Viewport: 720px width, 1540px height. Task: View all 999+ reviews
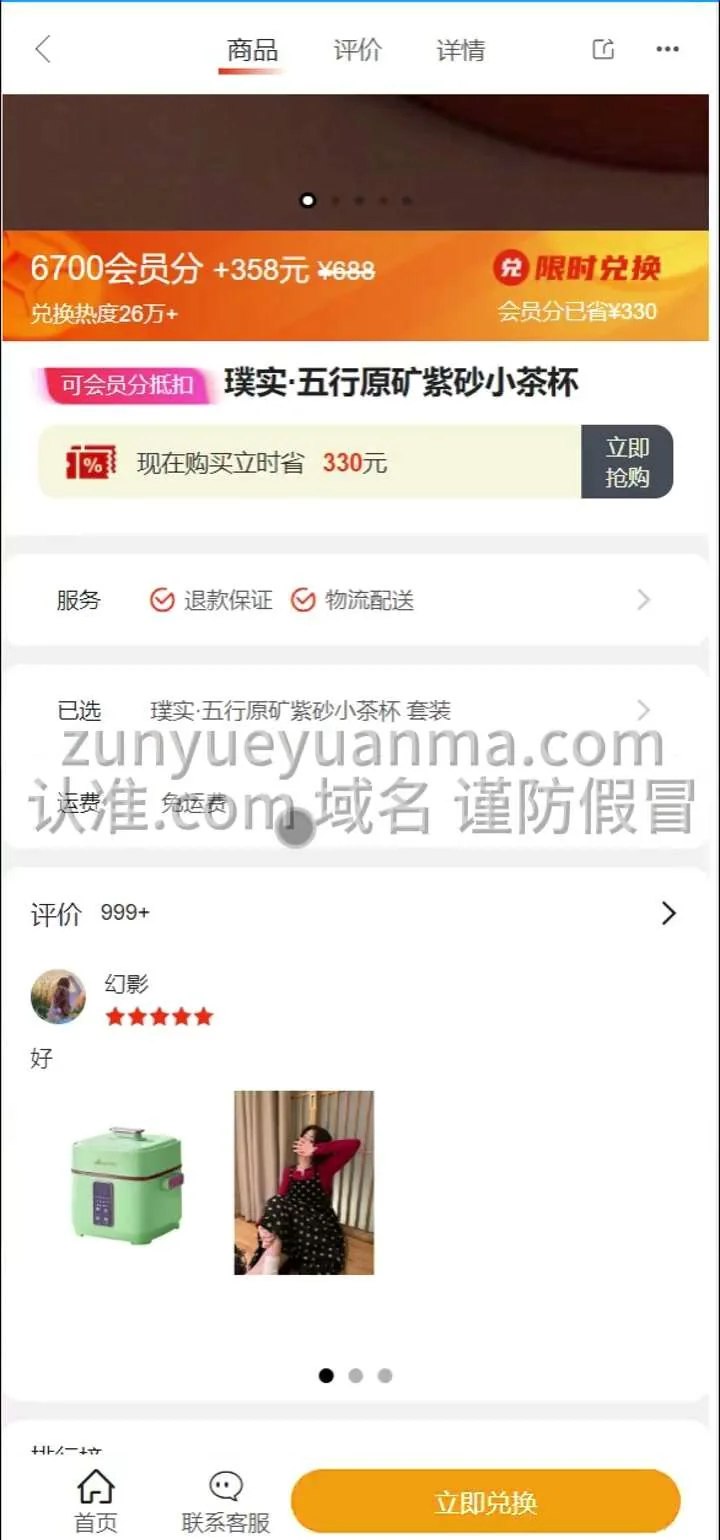click(x=668, y=913)
